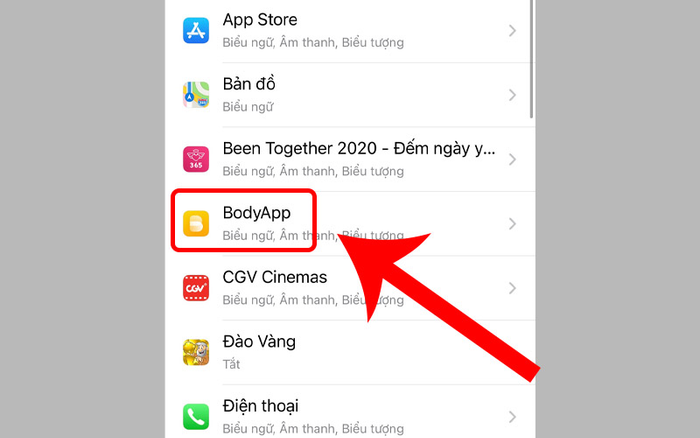Screen dimensions: 700x438
Task: Select Been Together 2020 app row
Action: point(350,159)
